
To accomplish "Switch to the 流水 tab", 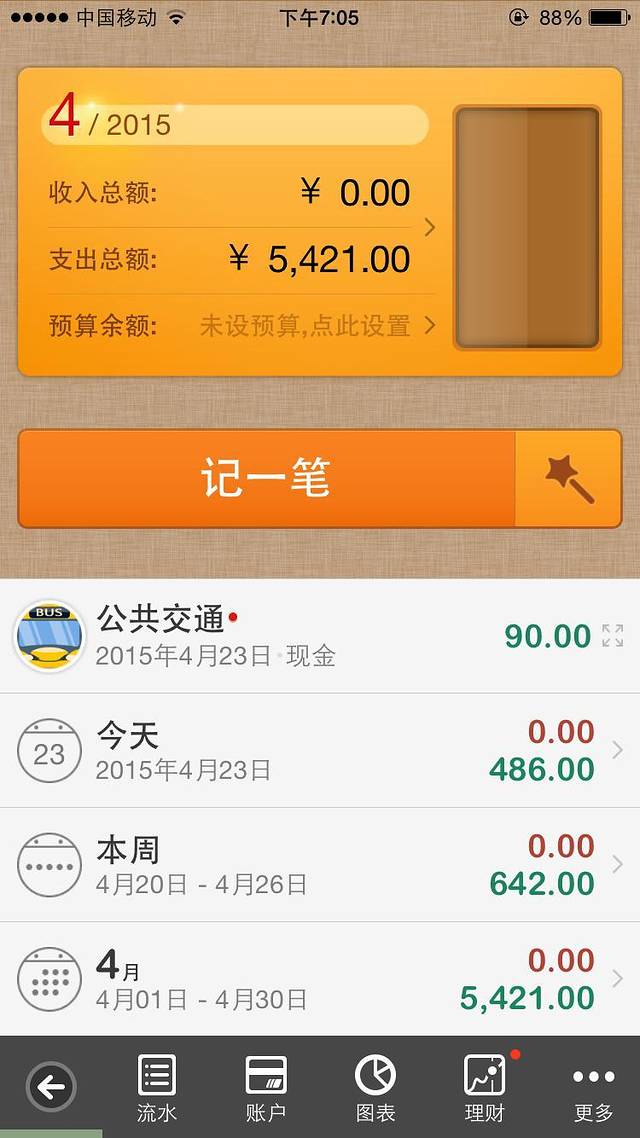I will coord(157,1087).
